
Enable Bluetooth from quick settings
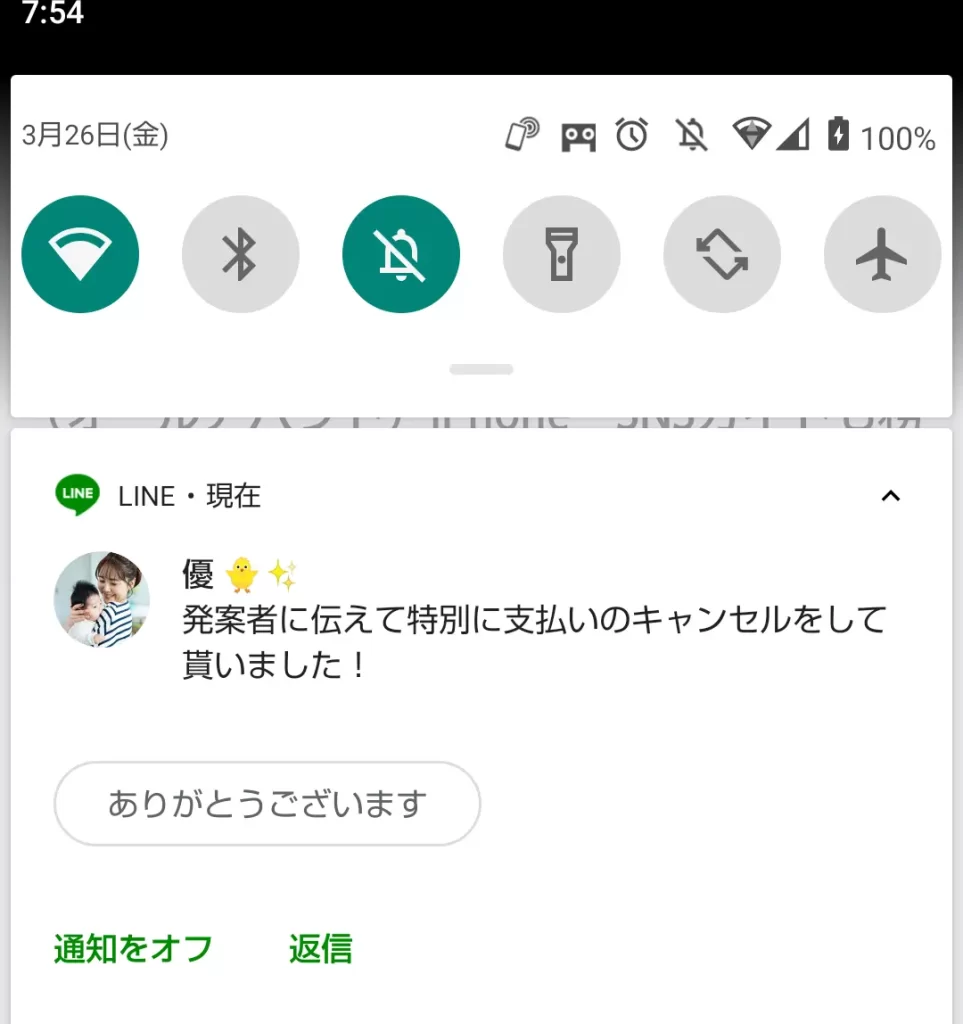(x=240, y=254)
